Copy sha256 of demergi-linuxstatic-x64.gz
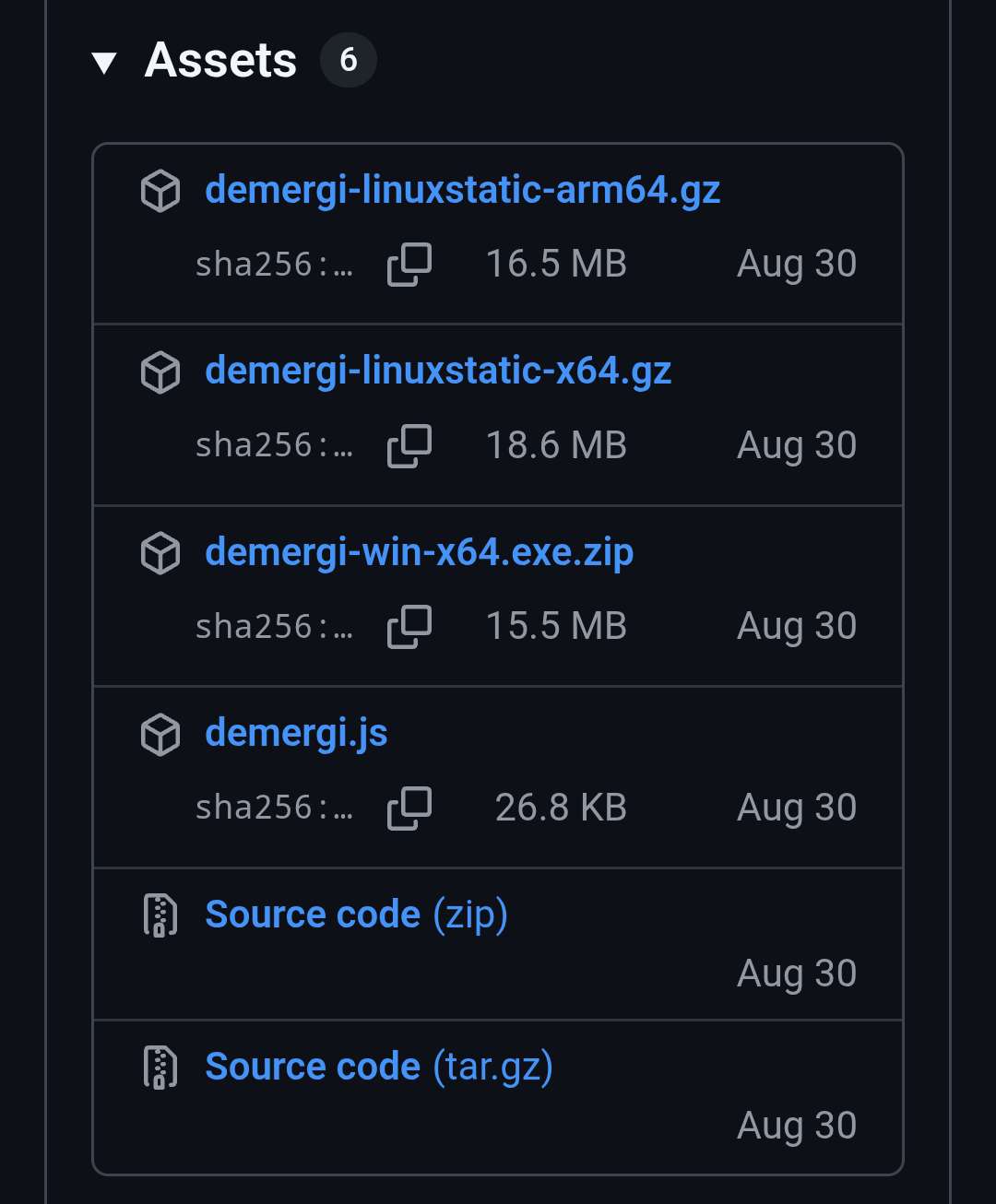 (x=409, y=446)
